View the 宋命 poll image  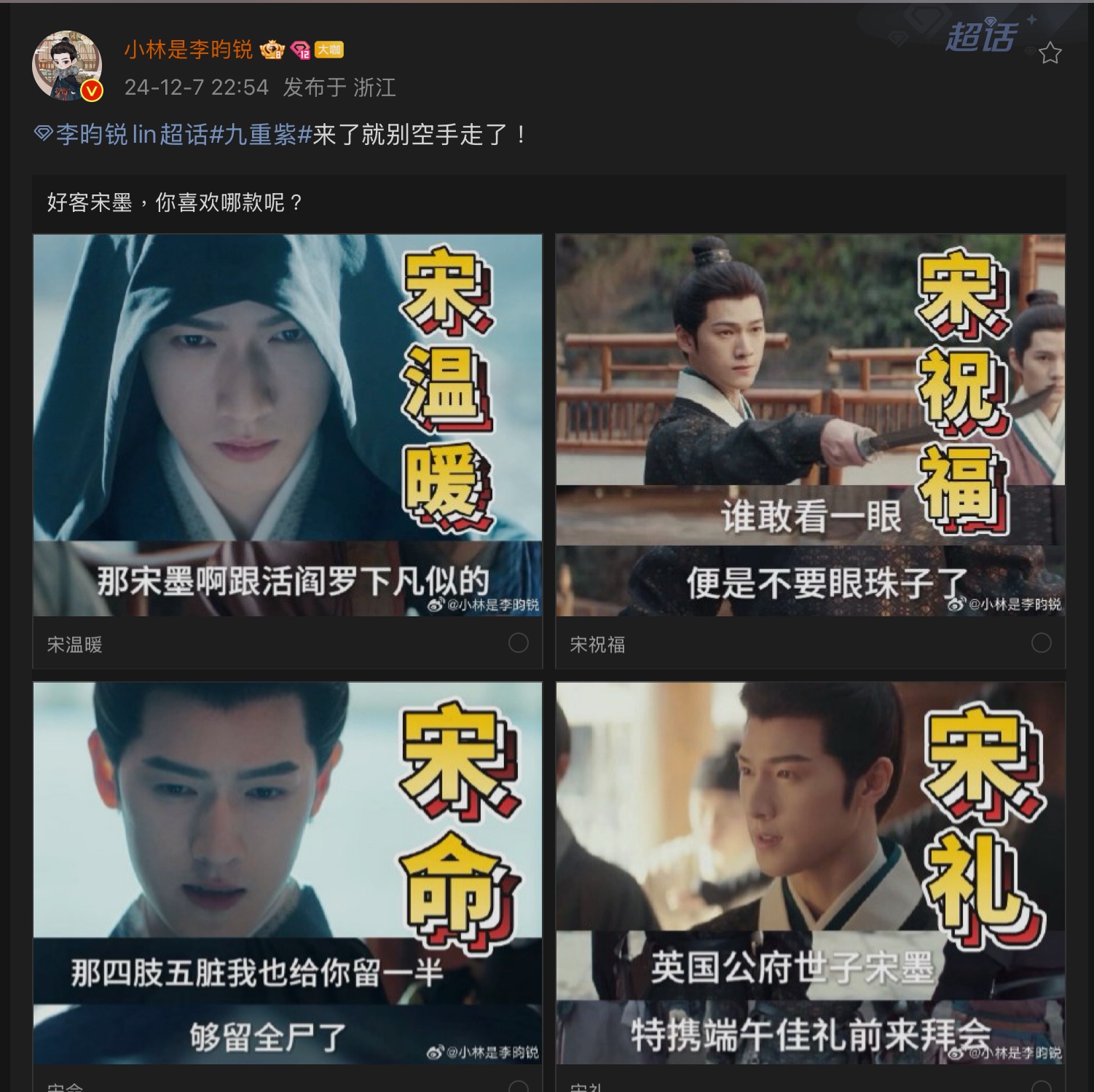click(x=288, y=873)
